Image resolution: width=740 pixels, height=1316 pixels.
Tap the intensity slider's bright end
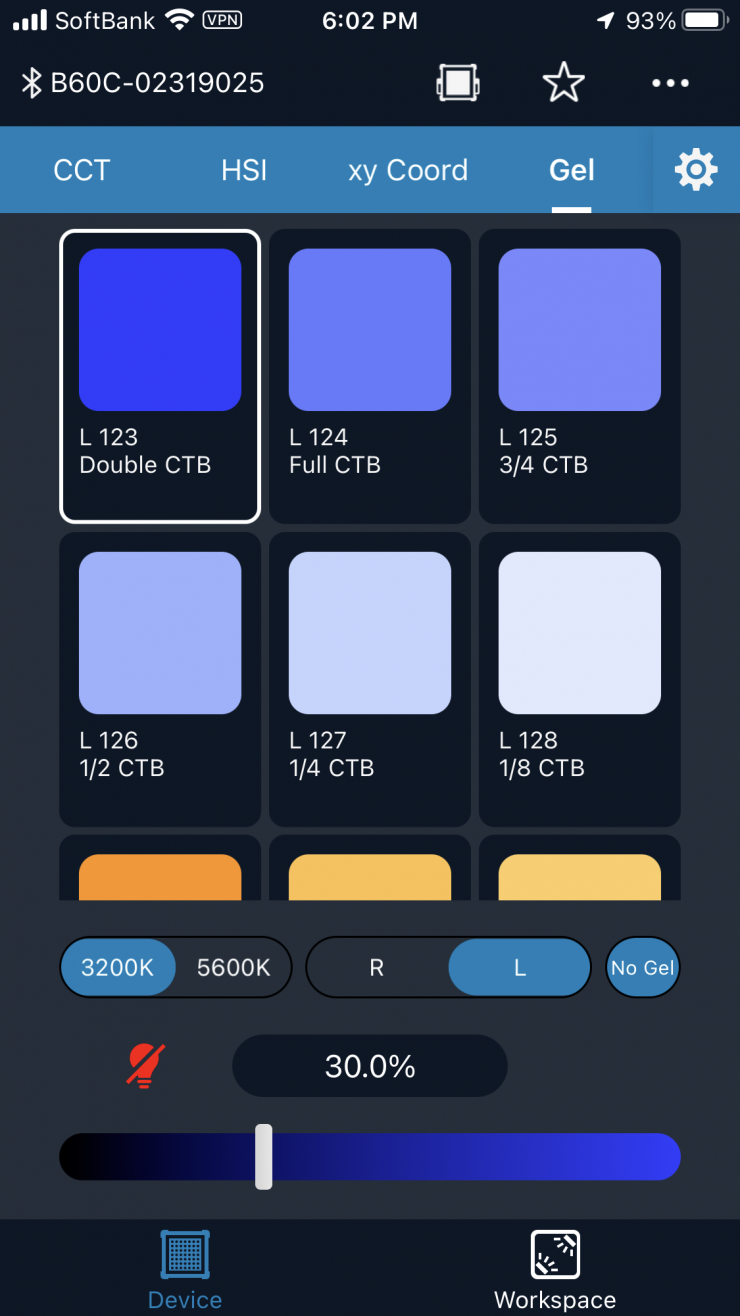tap(665, 1157)
